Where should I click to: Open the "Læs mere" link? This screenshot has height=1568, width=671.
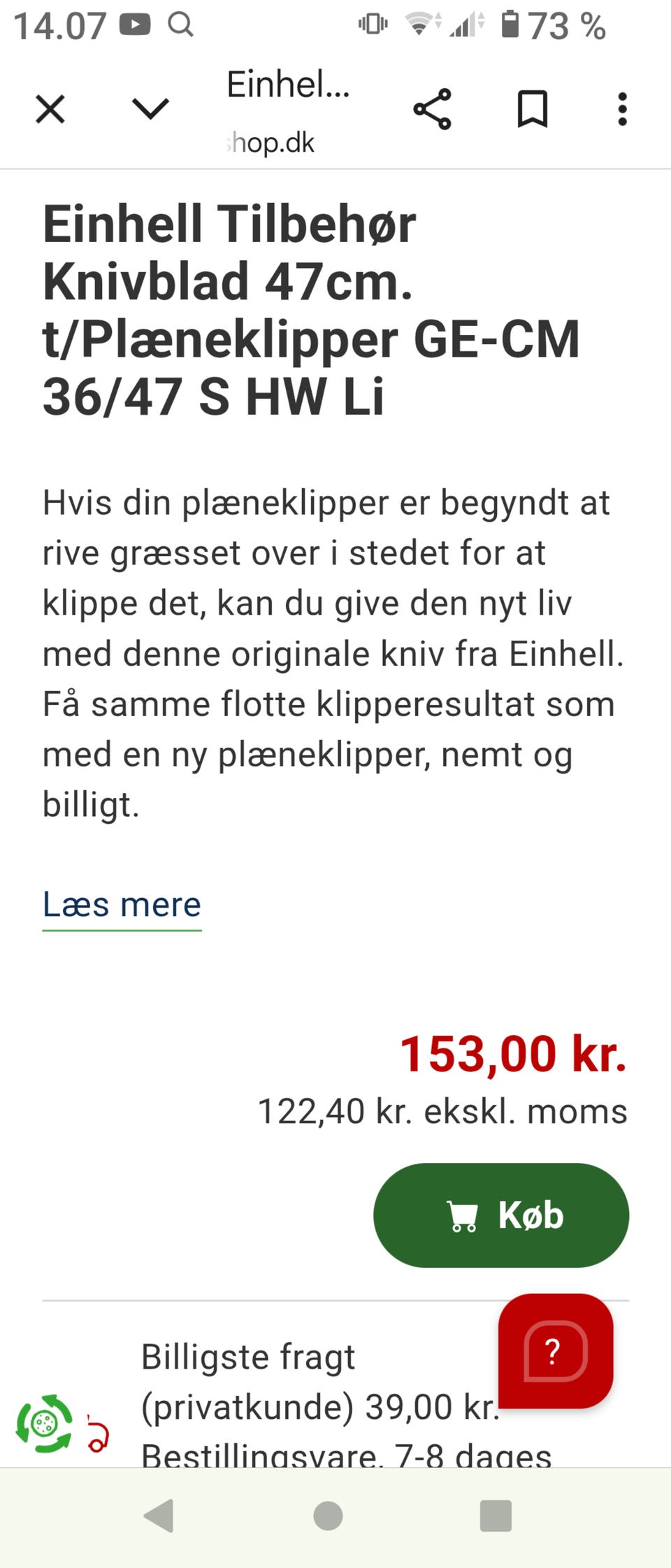click(121, 904)
